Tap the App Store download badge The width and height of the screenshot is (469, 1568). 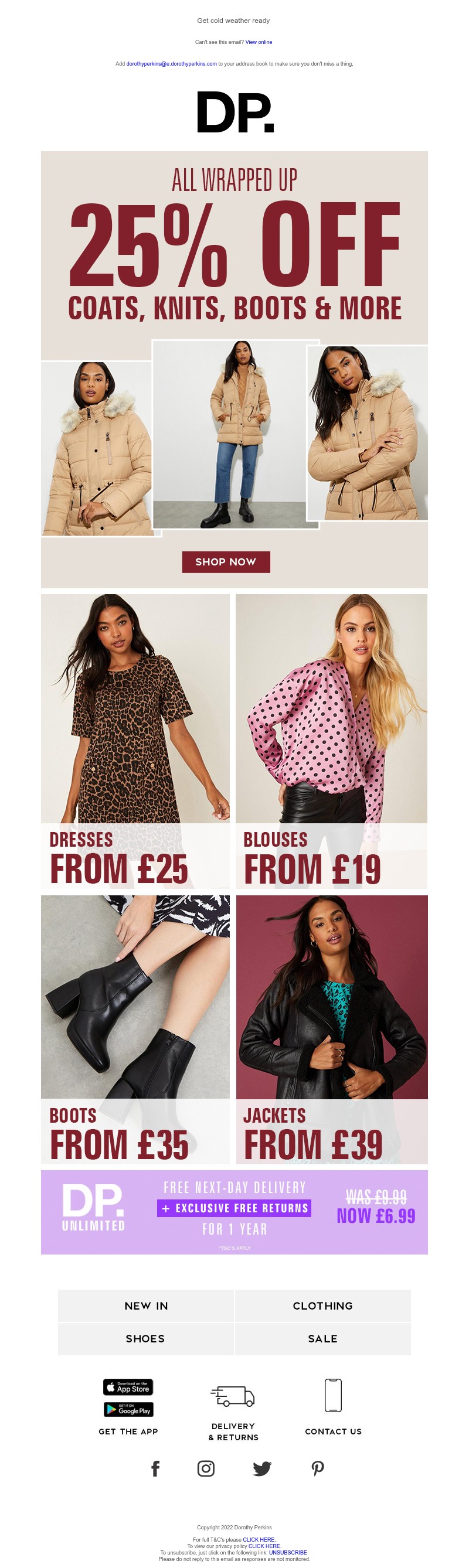(x=128, y=1387)
